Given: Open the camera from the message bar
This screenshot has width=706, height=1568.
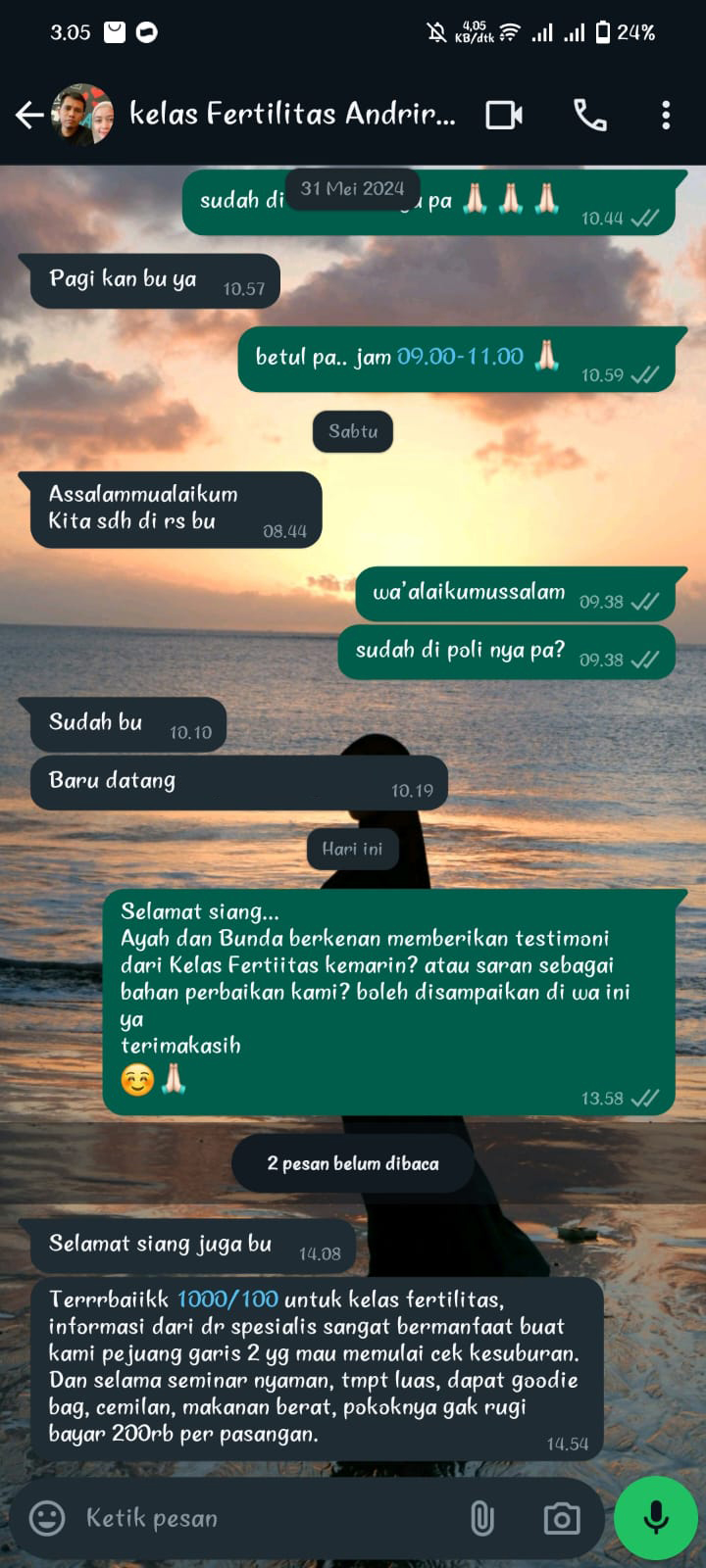Looking at the screenshot, I should point(561,1518).
